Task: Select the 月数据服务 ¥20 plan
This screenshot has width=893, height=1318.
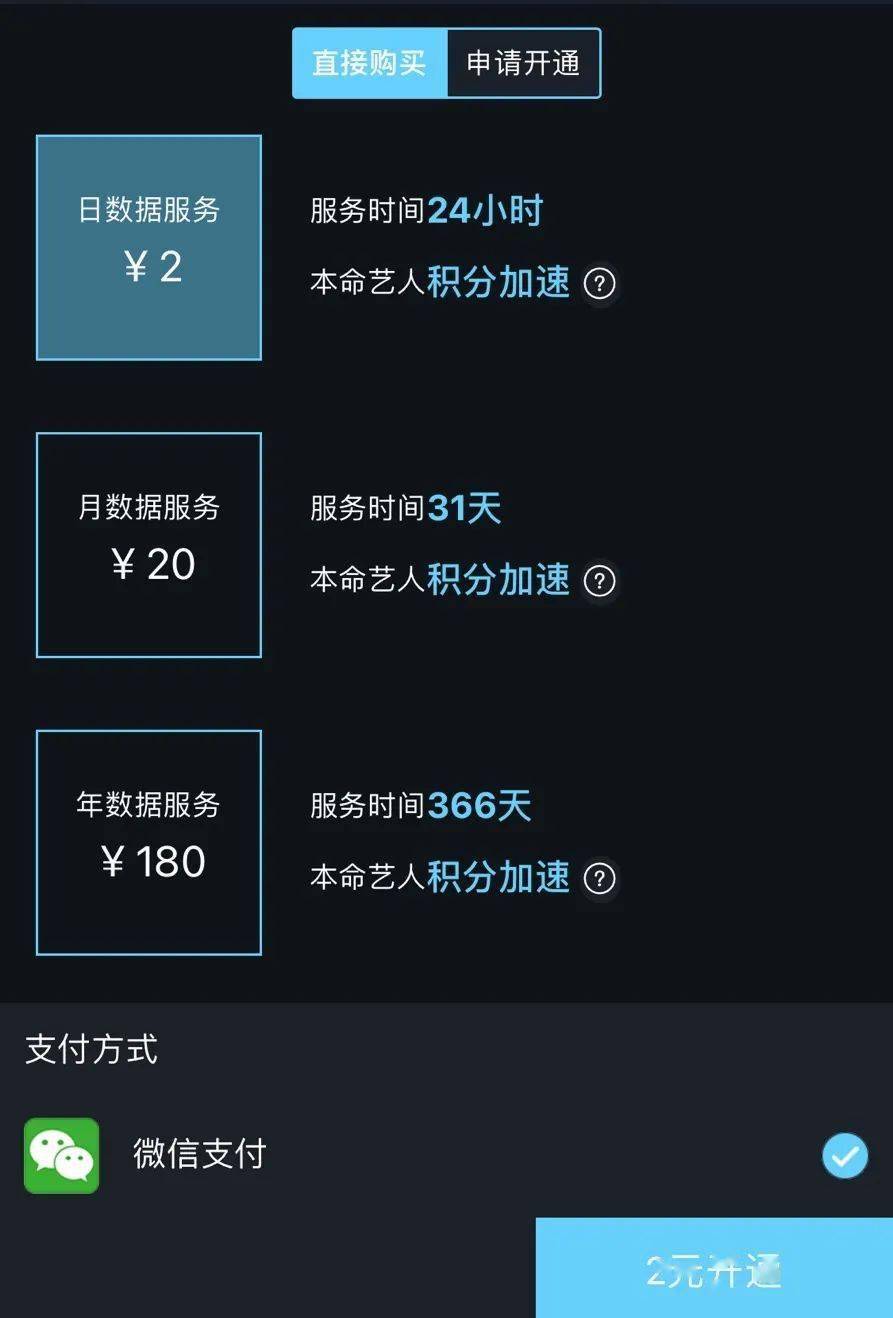Action: click(148, 543)
